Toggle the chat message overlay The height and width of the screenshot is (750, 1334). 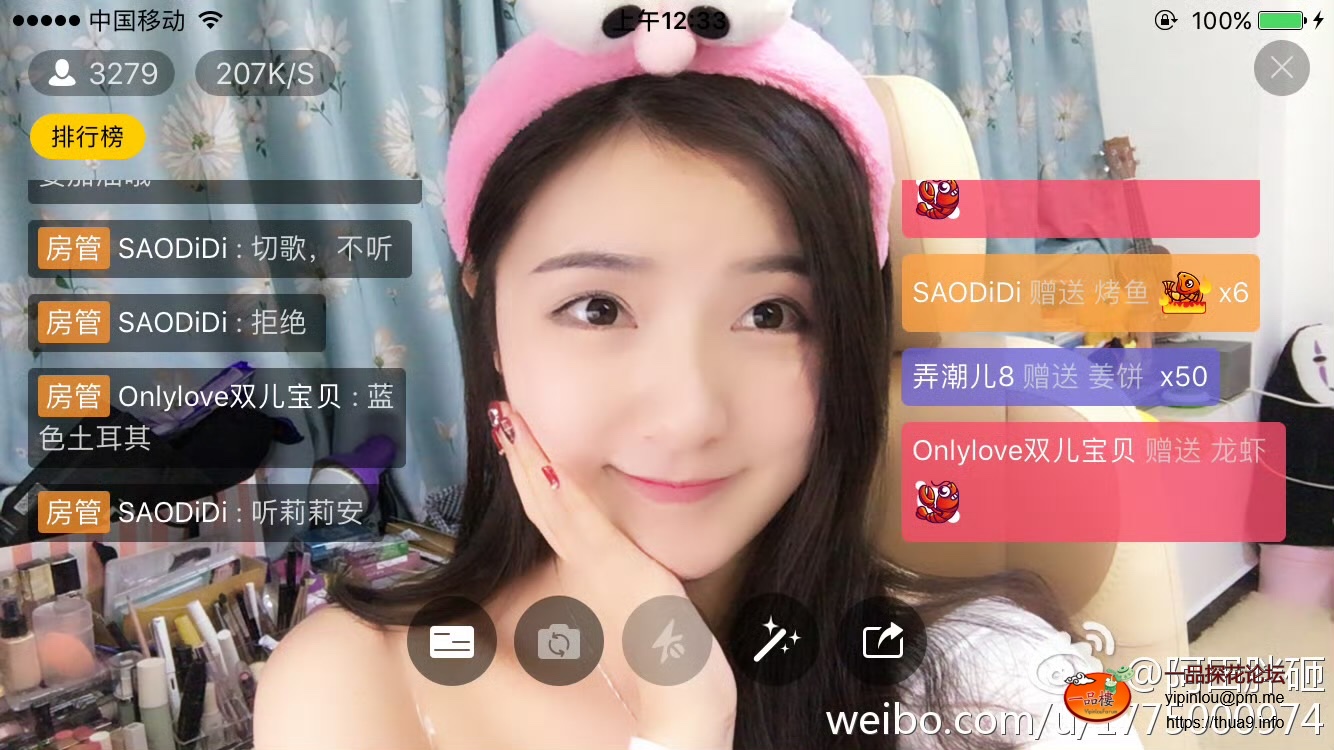(x=452, y=641)
